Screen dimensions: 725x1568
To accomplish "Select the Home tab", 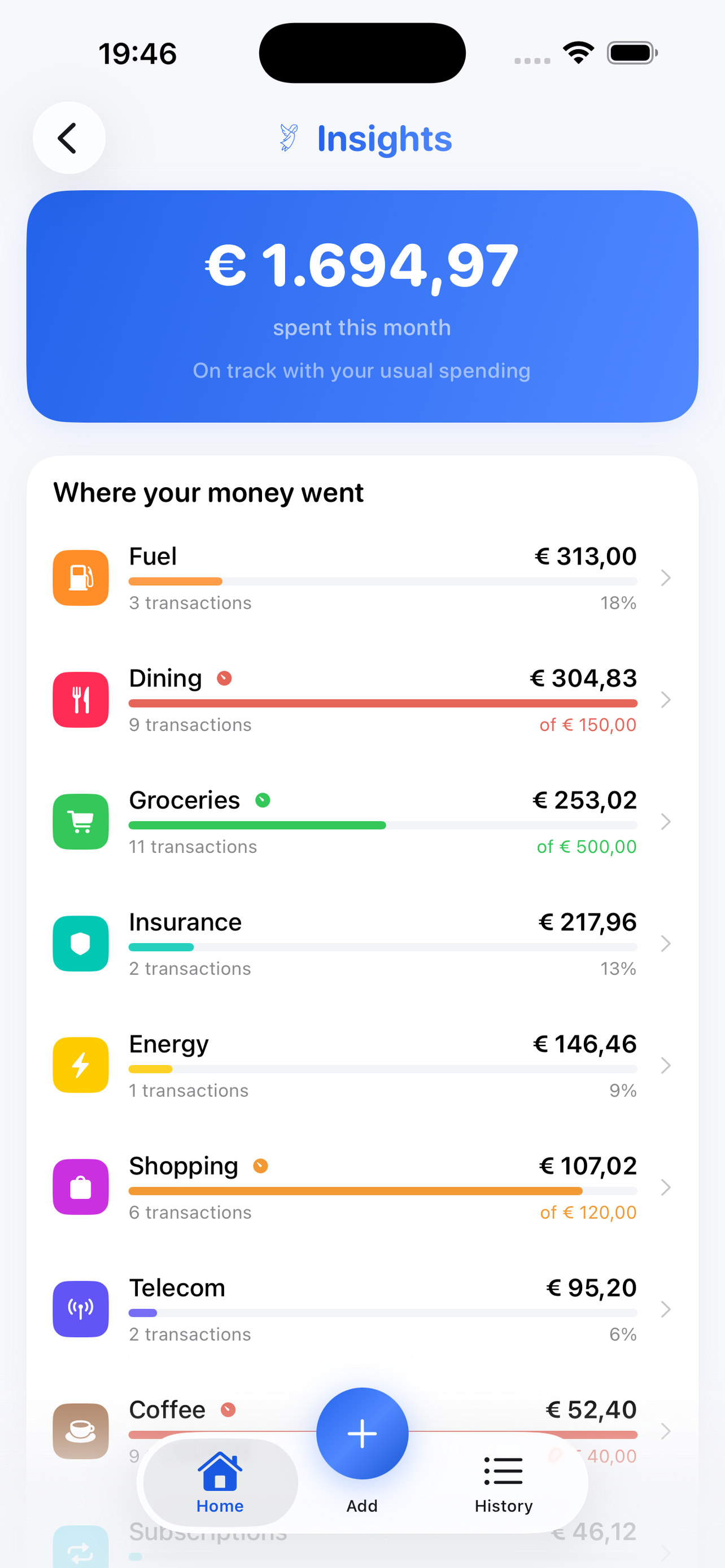I will pyautogui.click(x=219, y=1483).
